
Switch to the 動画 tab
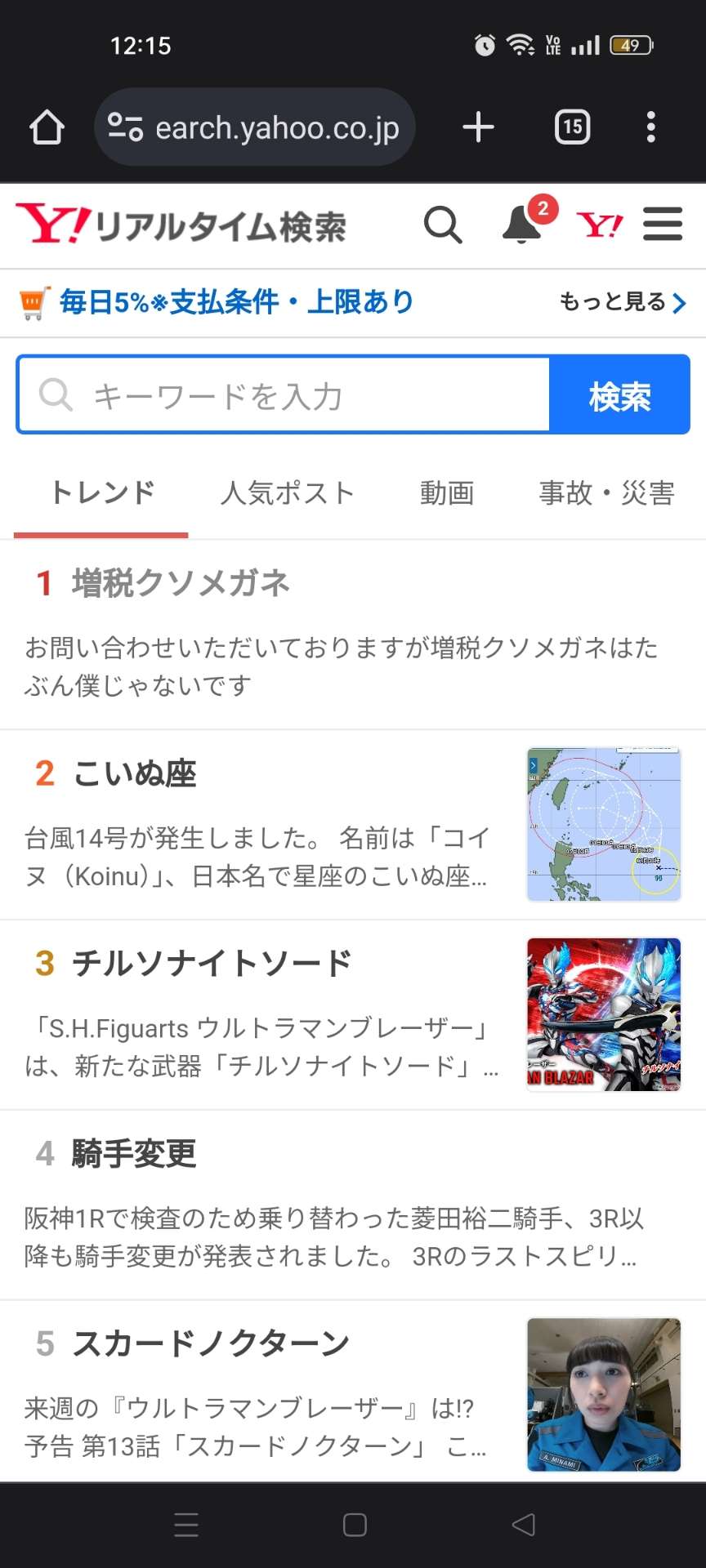click(x=446, y=493)
